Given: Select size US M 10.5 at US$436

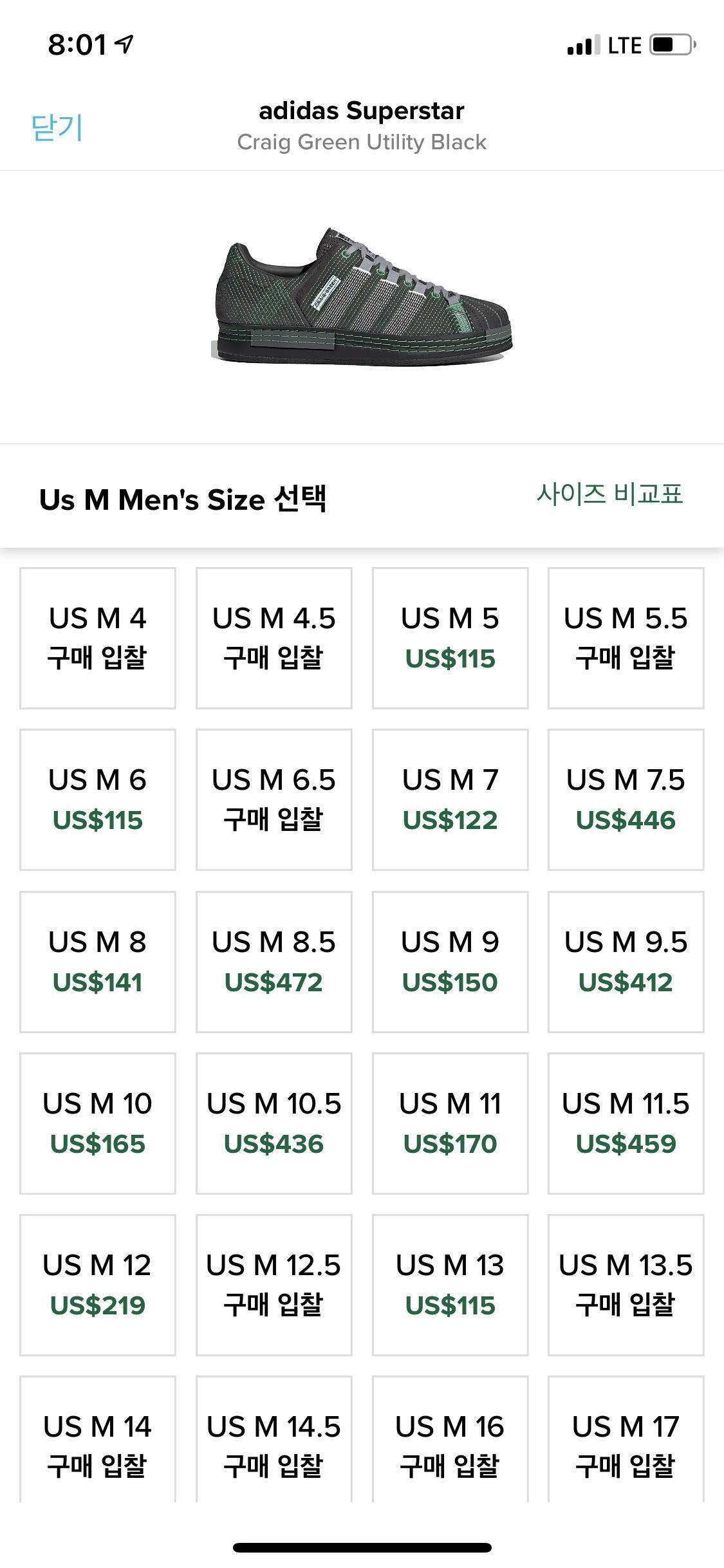Looking at the screenshot, I should [x=274, y=1123].
